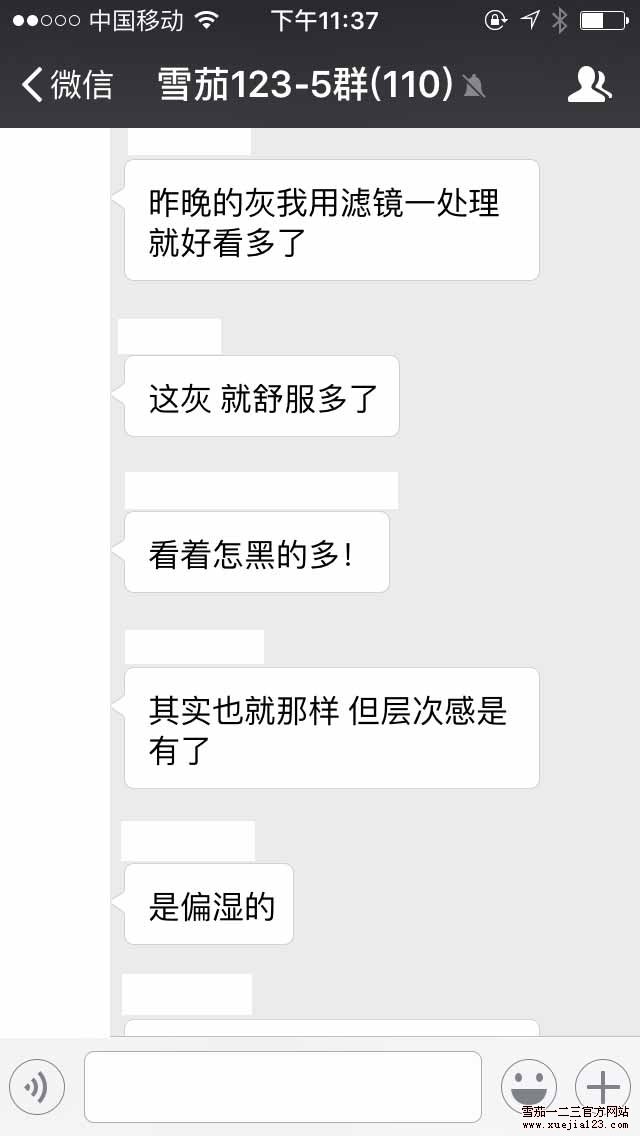Open the group members info icon
The image size is (640, 1136).
tap(589, 85)
